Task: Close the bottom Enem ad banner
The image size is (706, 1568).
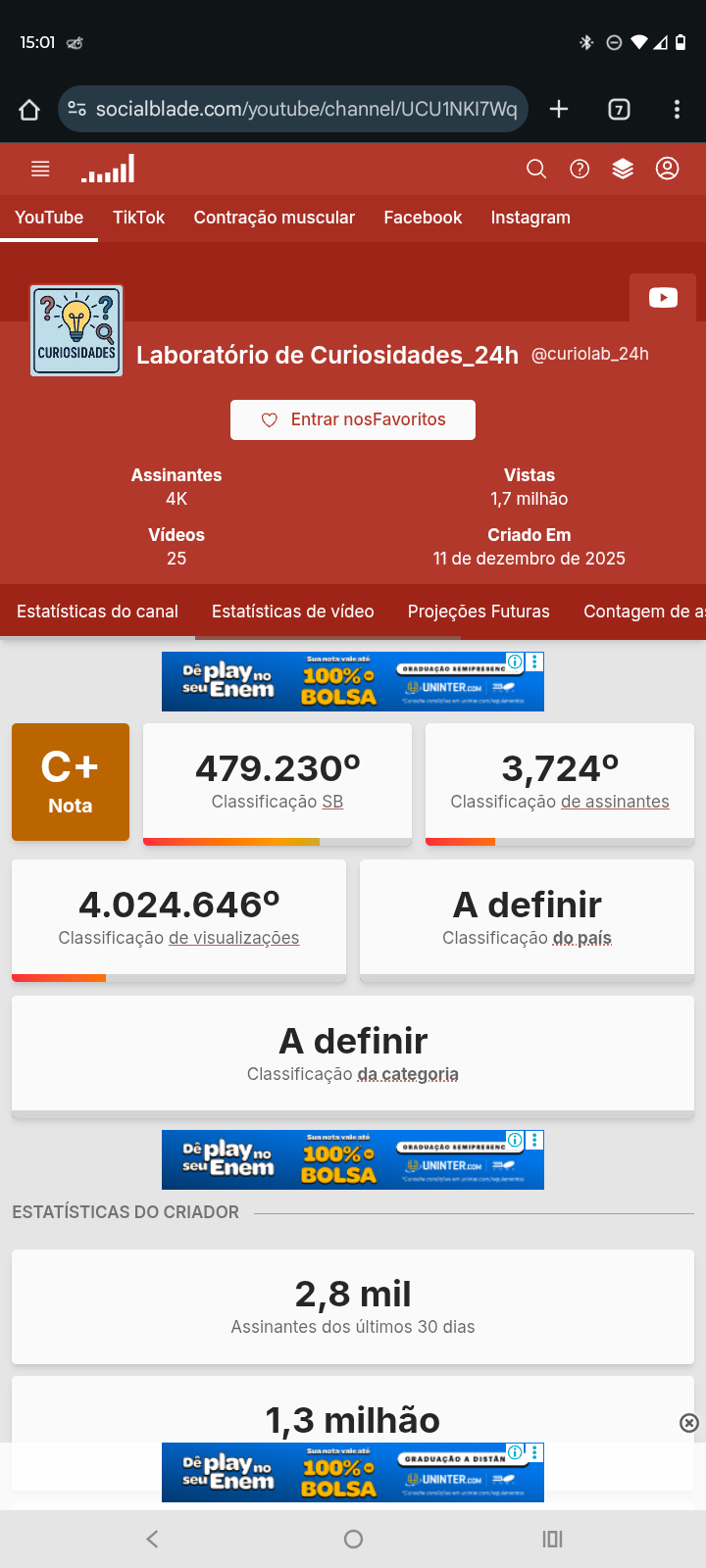Action: point(689,1423)
